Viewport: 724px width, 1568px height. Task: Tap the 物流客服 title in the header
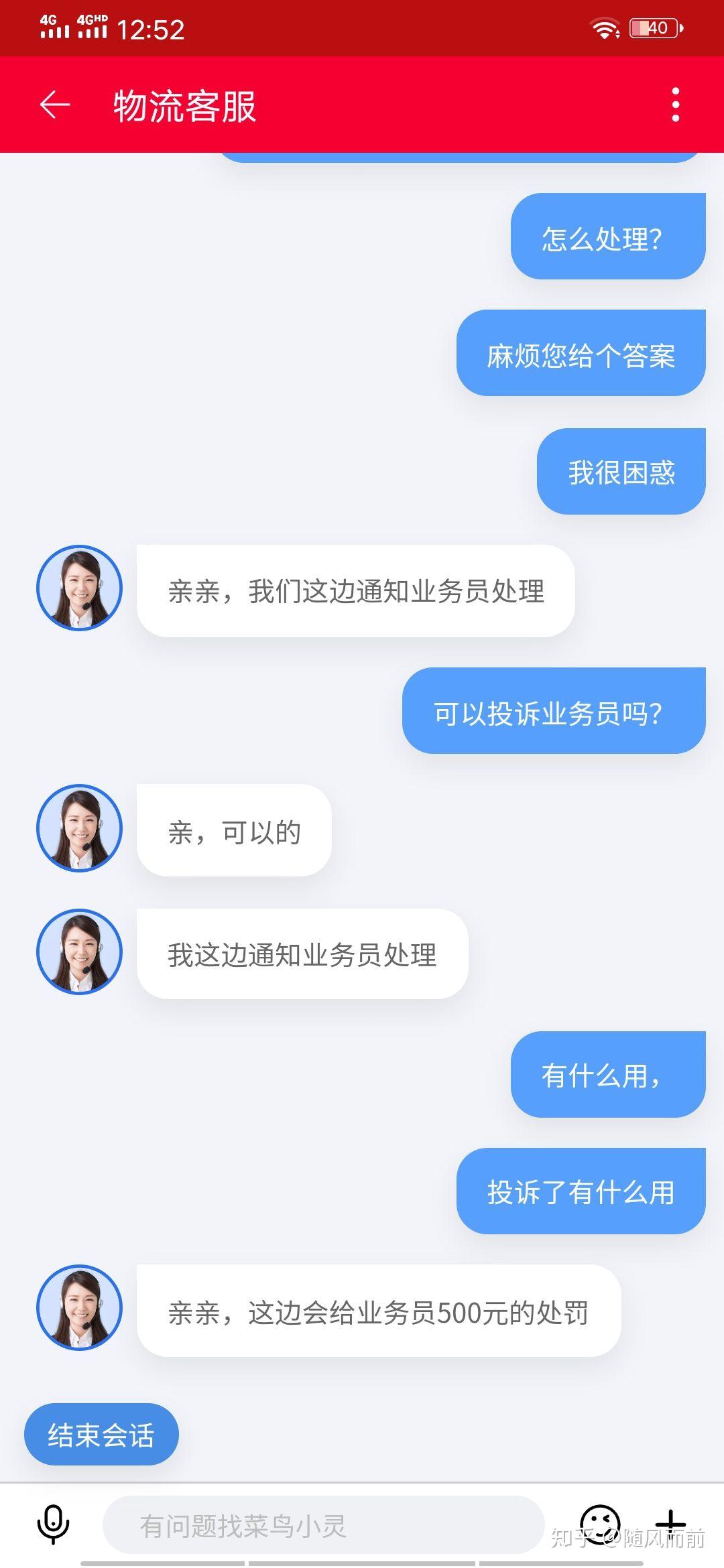click(x=184, y=107)
